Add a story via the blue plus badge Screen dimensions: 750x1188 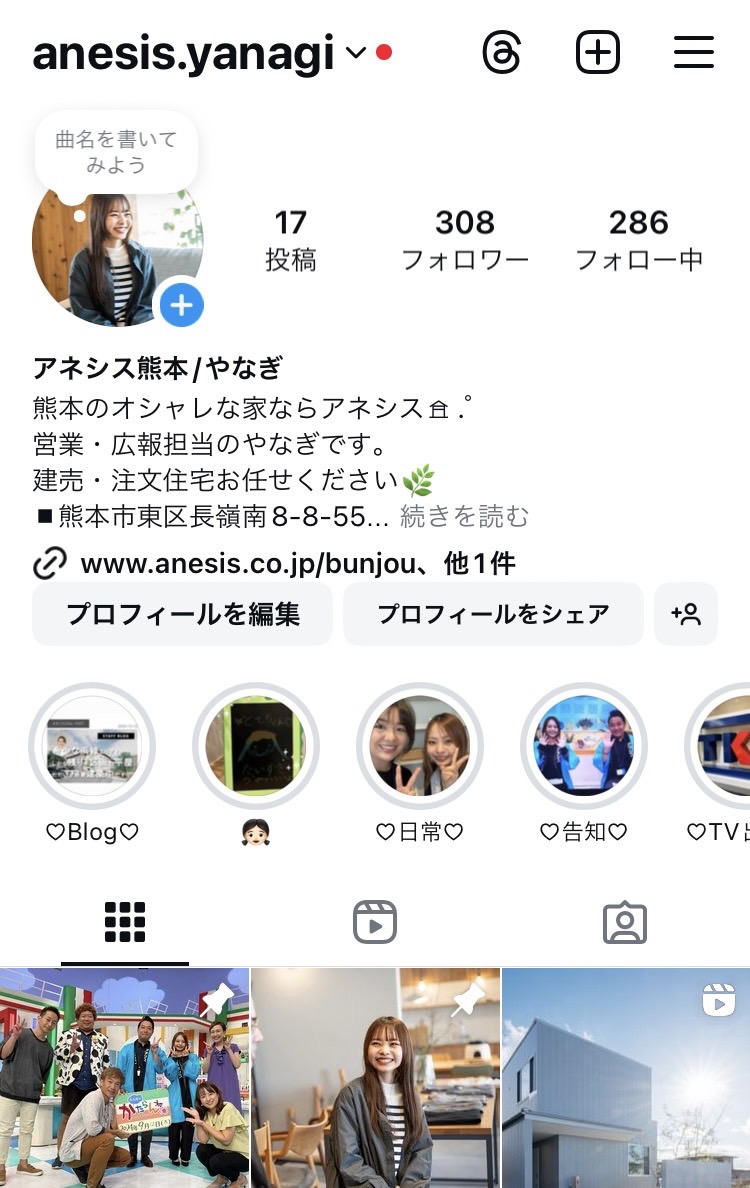tap(181, 305)
